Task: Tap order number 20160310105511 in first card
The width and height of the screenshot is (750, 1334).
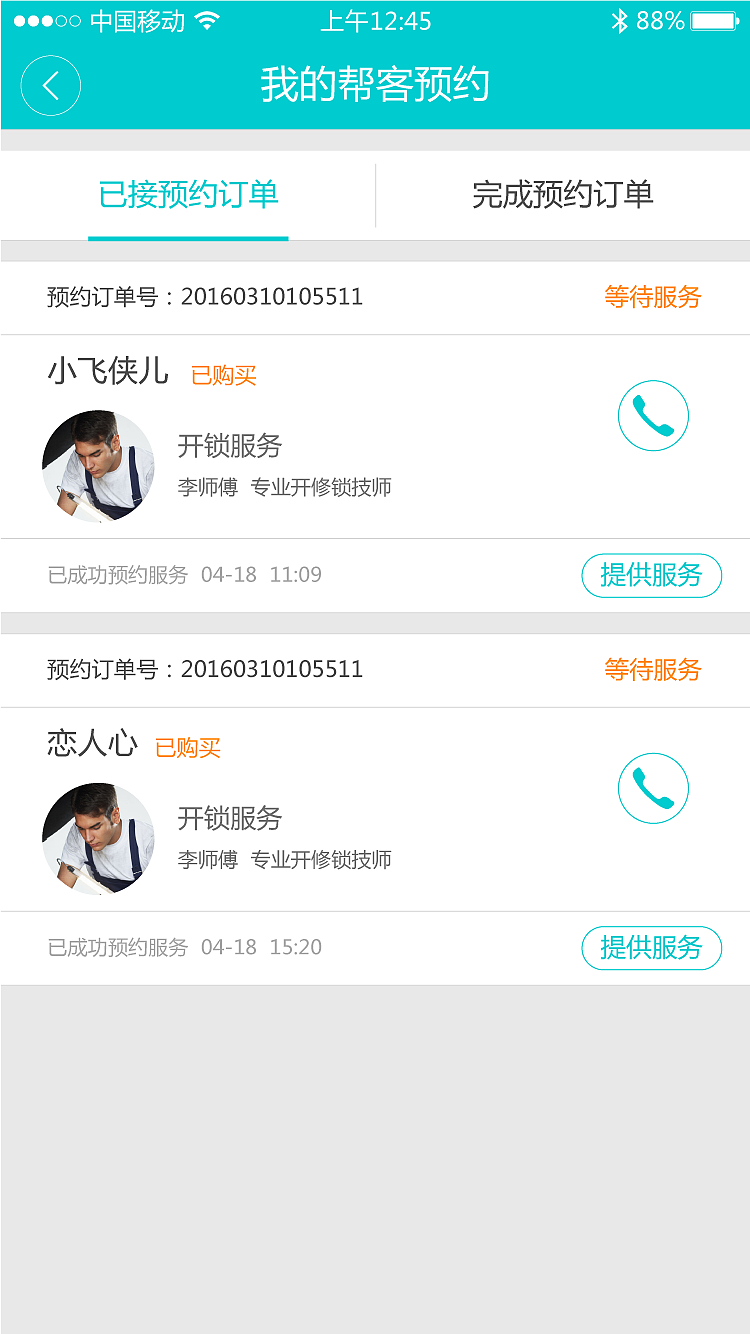Action: (x=203, y=297)
